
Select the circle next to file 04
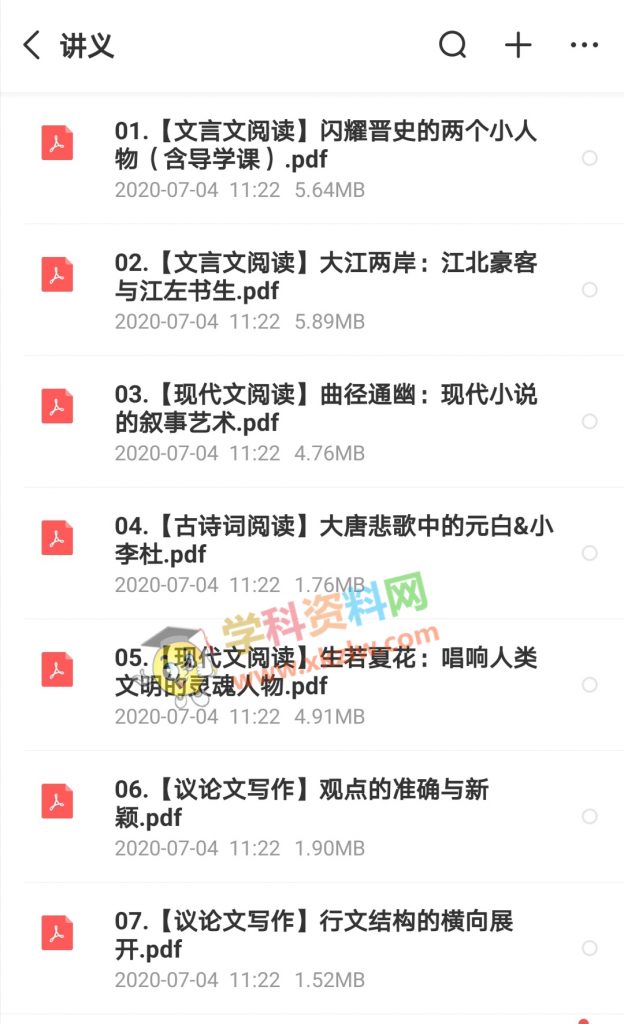pyautogui.click(x=589, y=553)
